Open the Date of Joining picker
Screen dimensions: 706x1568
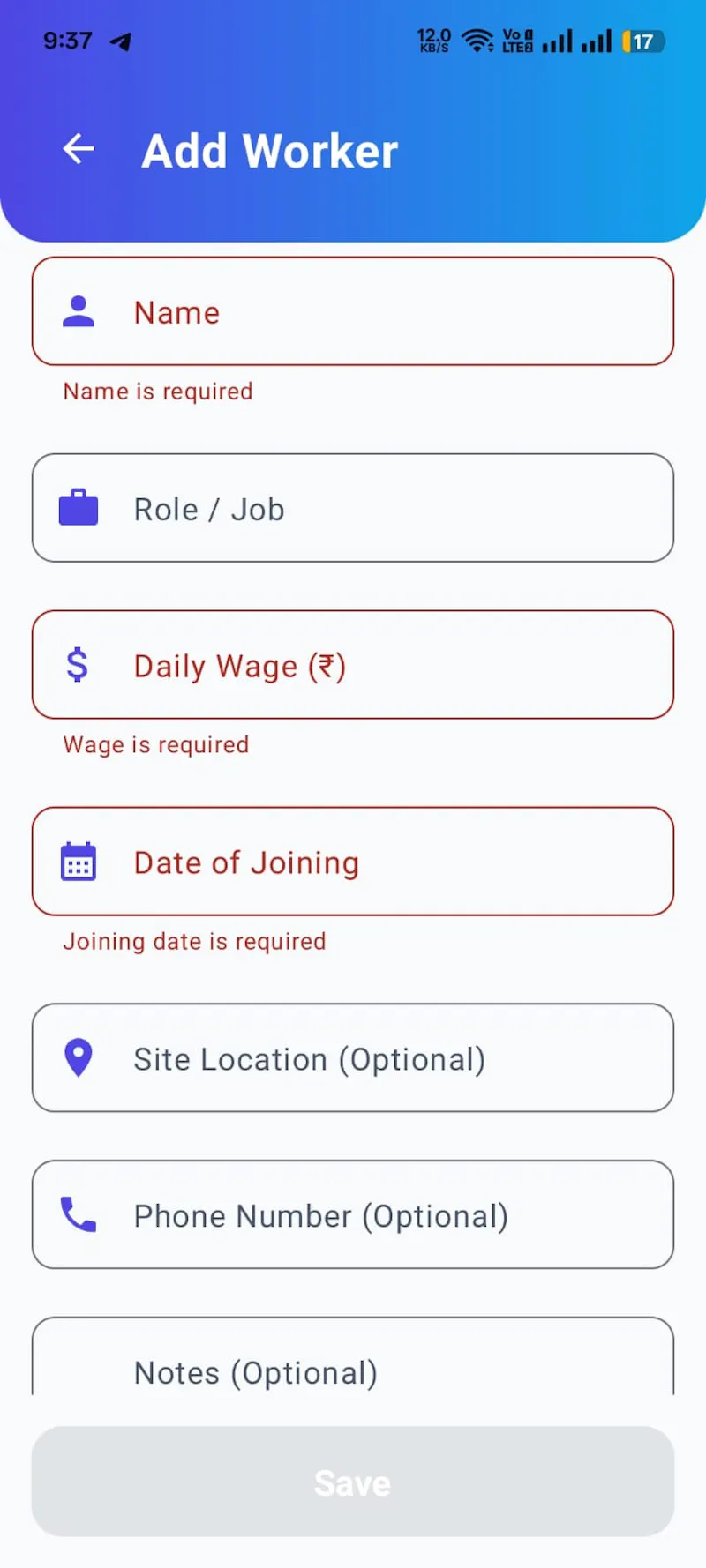tap(353, 862)
